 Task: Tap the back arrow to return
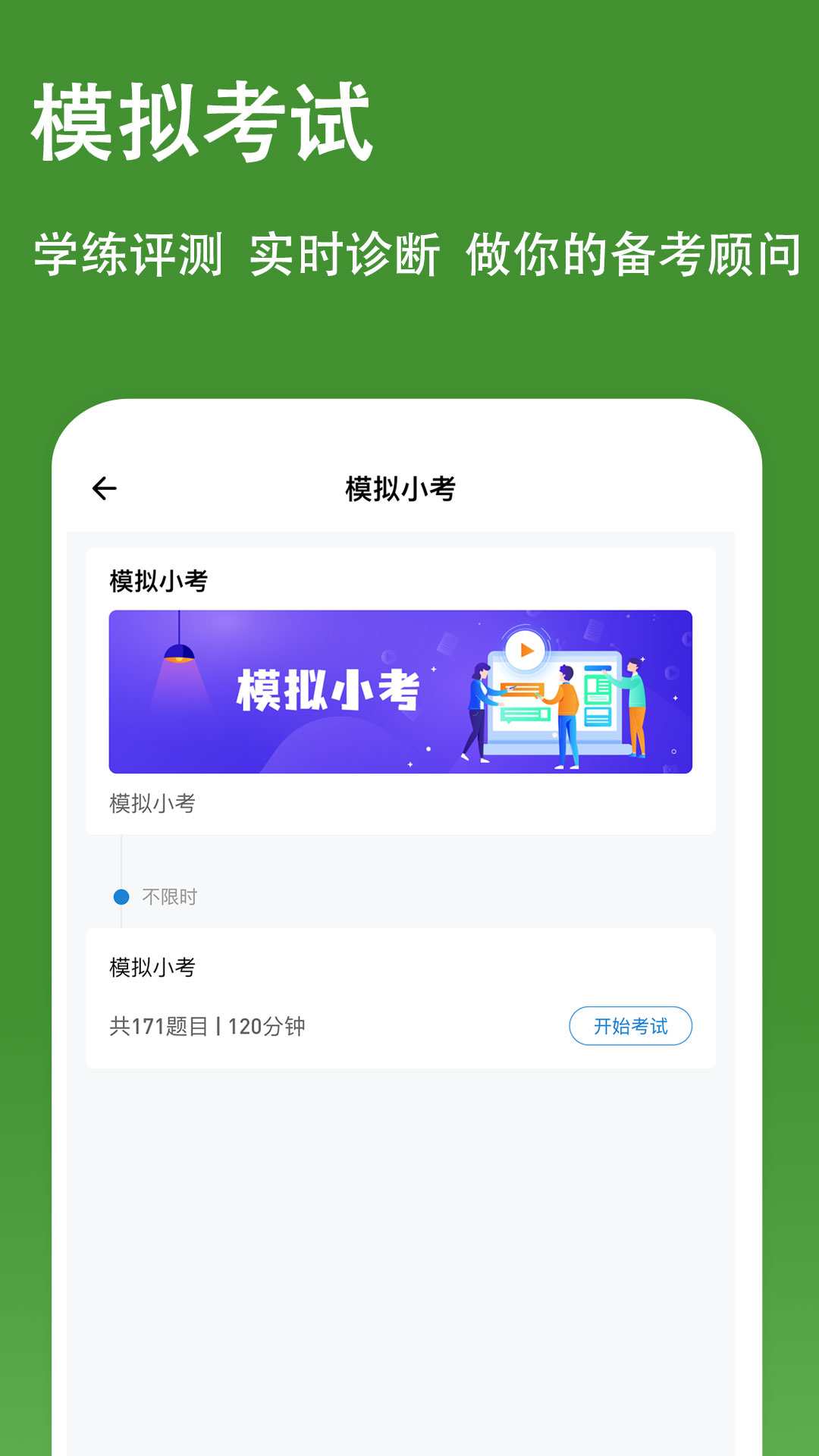click(106, 489)
